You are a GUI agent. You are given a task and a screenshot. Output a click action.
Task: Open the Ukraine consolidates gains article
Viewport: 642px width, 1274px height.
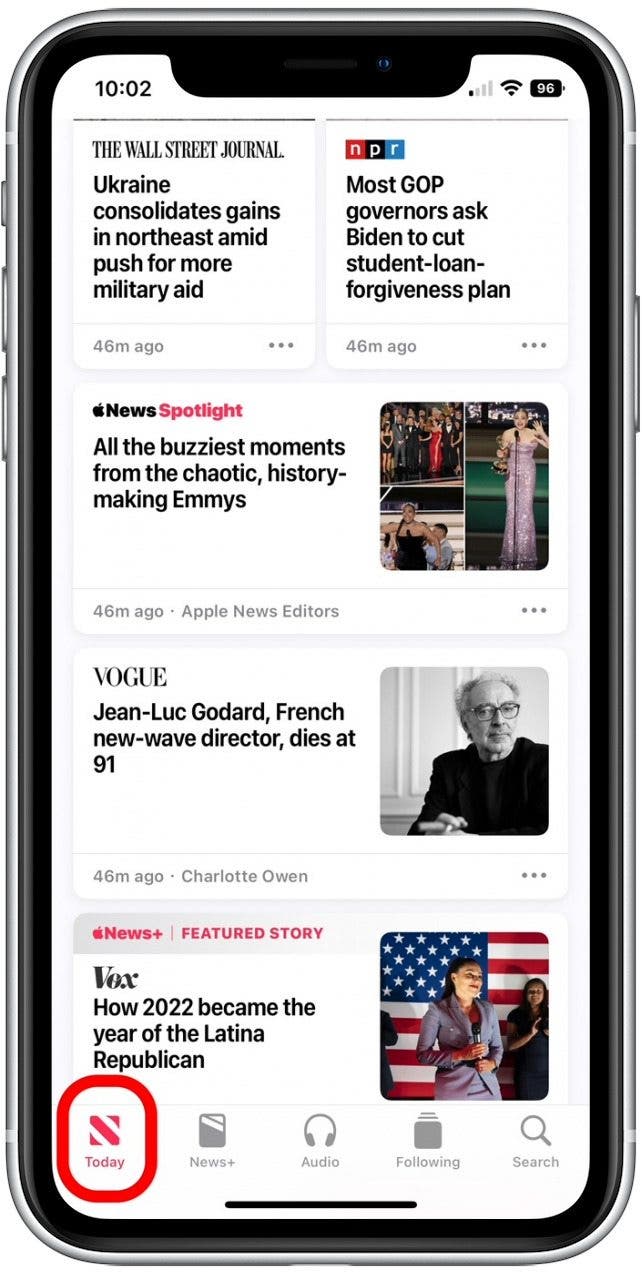click(x=187, y=237)
